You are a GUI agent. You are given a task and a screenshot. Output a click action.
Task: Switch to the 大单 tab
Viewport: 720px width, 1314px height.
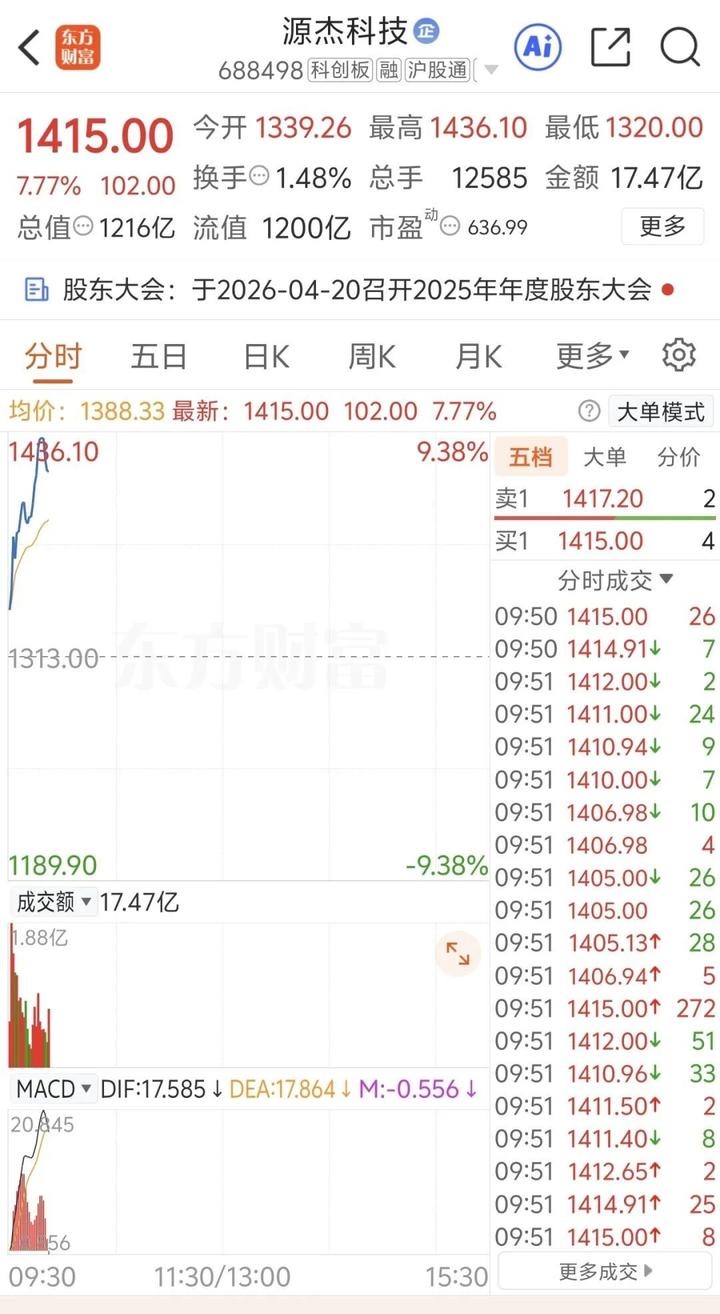click(x=604, y=457)
